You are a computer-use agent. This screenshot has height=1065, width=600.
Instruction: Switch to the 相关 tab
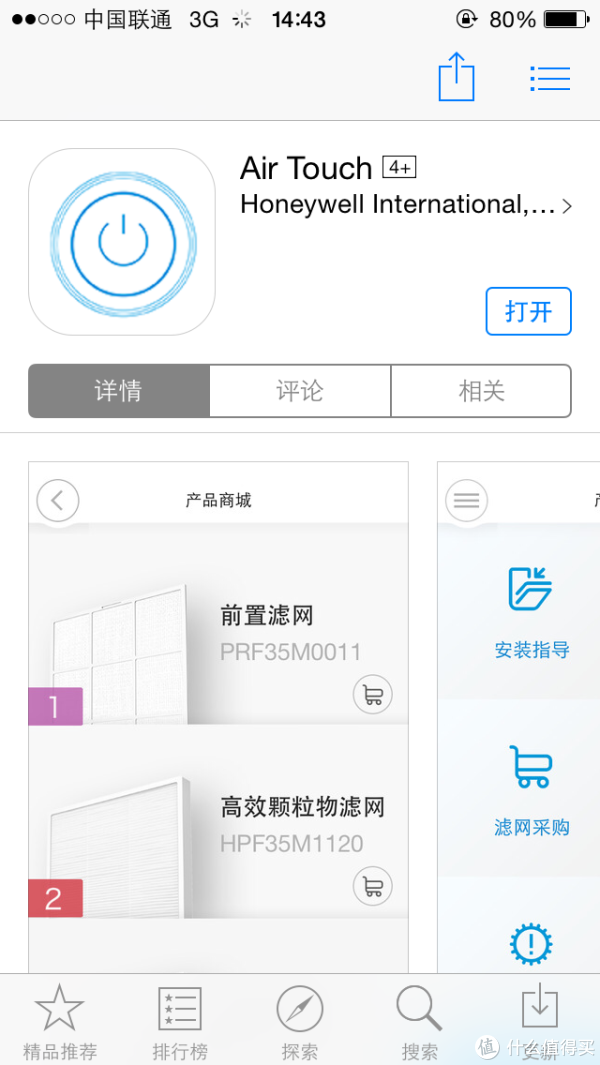coord(481,390)
